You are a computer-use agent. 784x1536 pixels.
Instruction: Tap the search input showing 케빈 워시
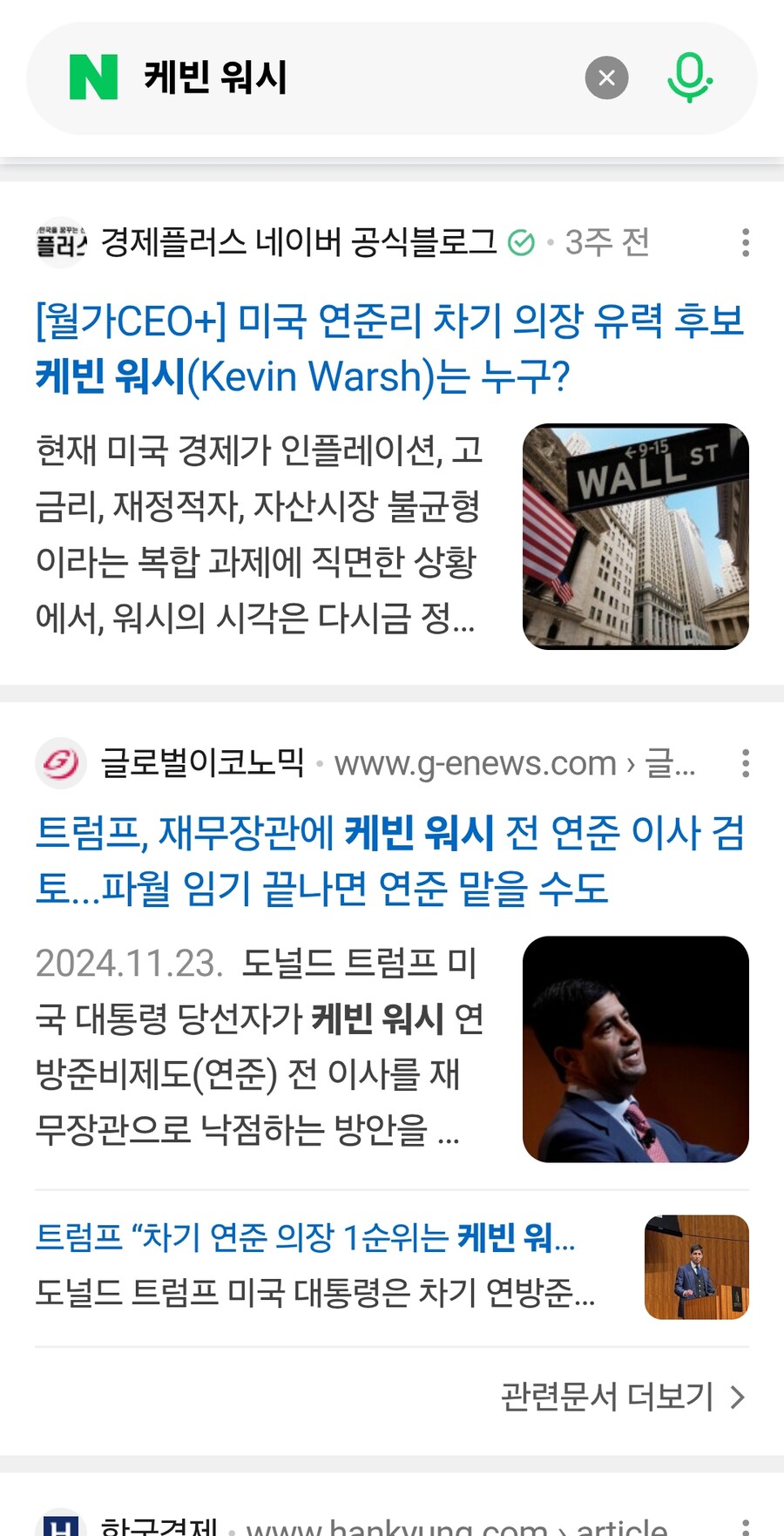[x=348, y=78]
